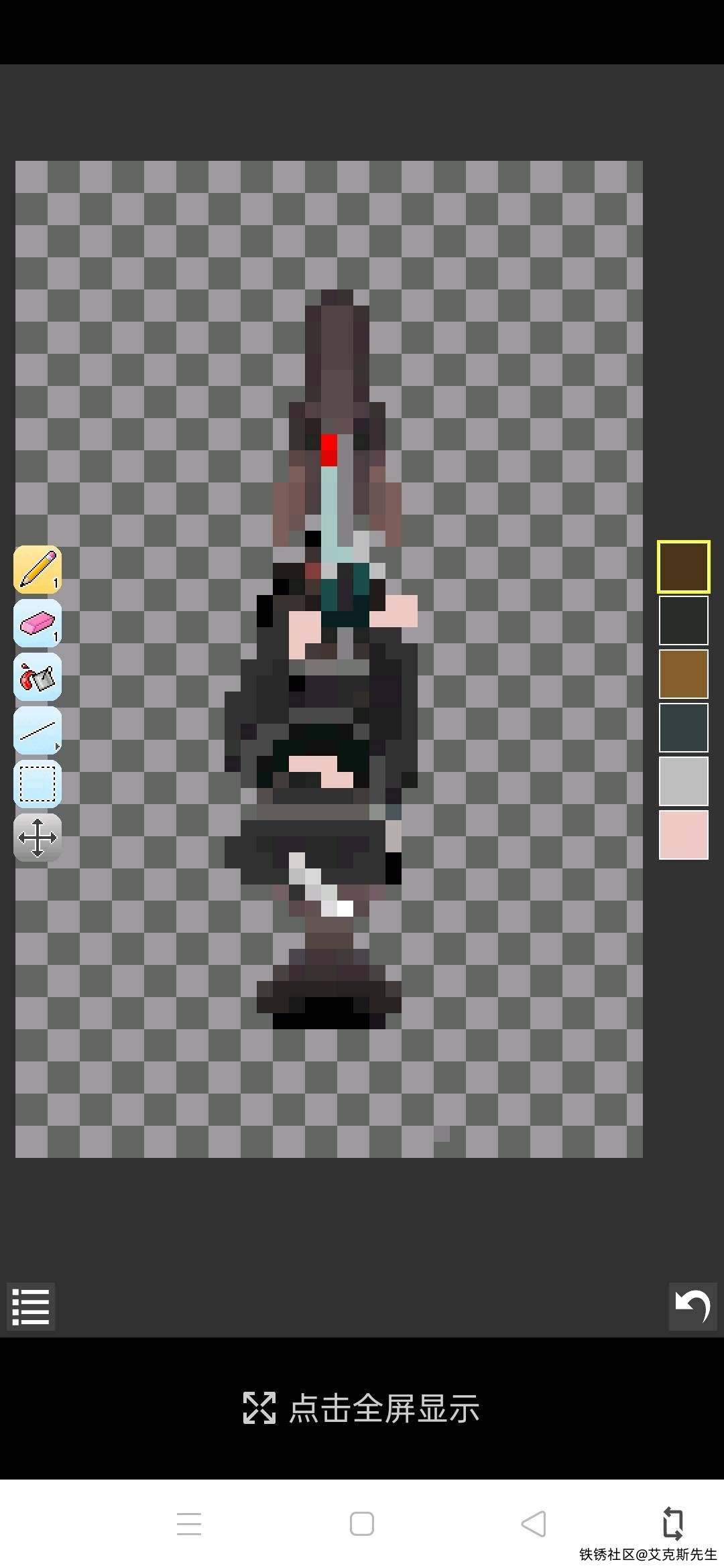Screen dimensions: 724x1568
Task: Pick the dark slate teal swatch
Action: (x=683, y=728)
